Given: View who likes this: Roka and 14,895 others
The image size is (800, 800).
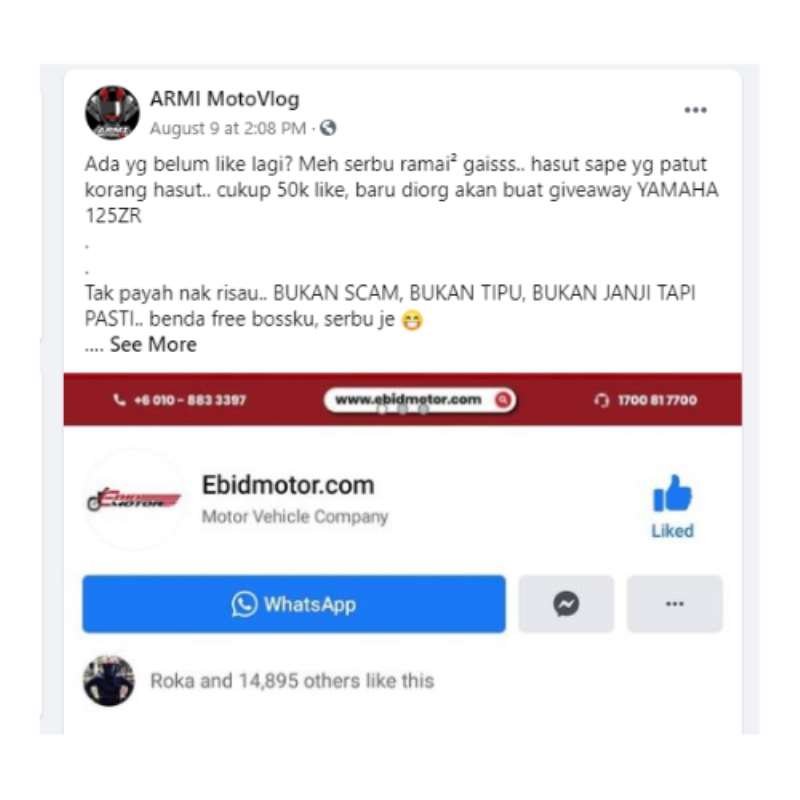Looking at the screenshot, I should [x=292, y=681].
